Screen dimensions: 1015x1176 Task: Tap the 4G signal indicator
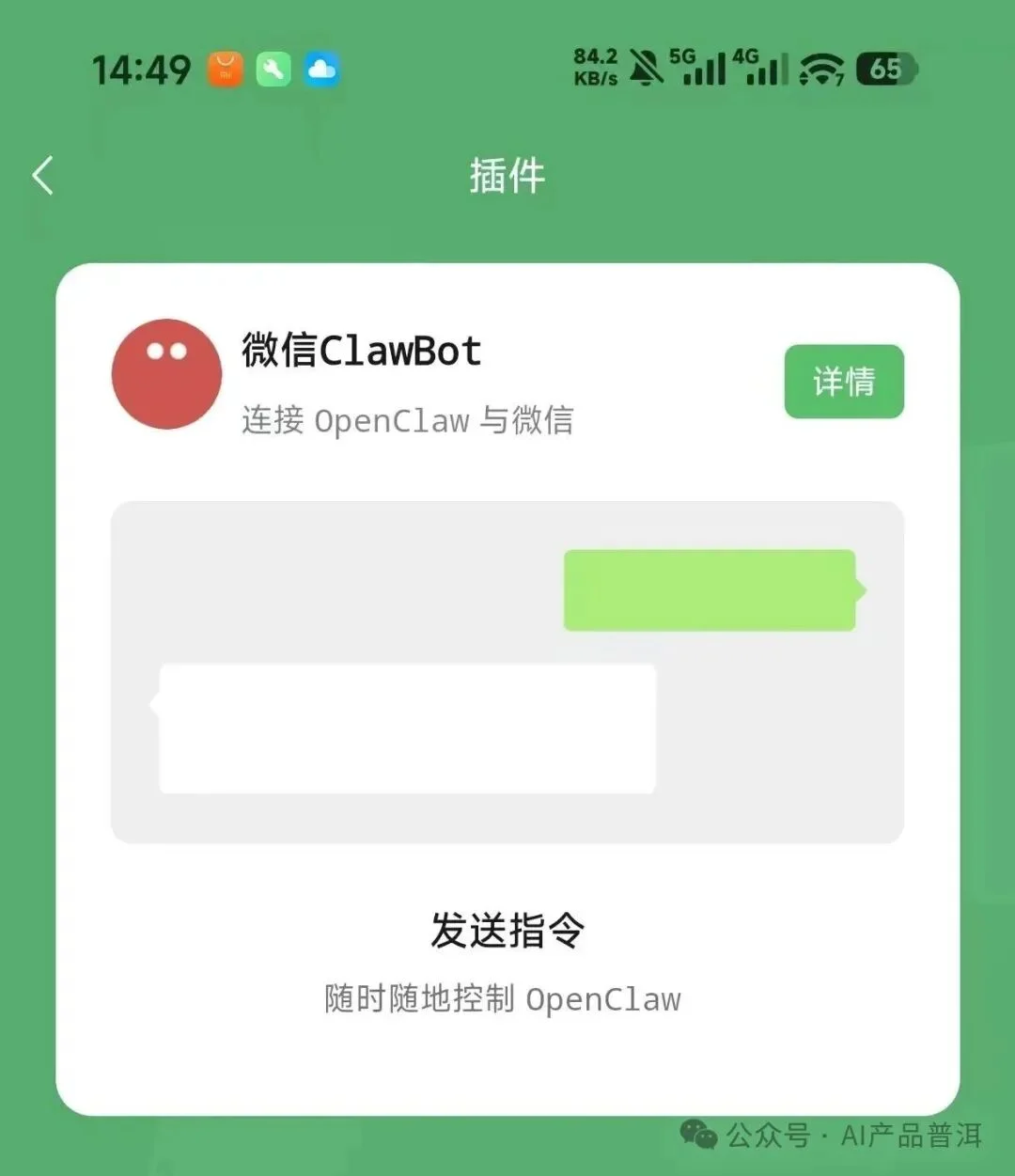click(x=765, y=68)
